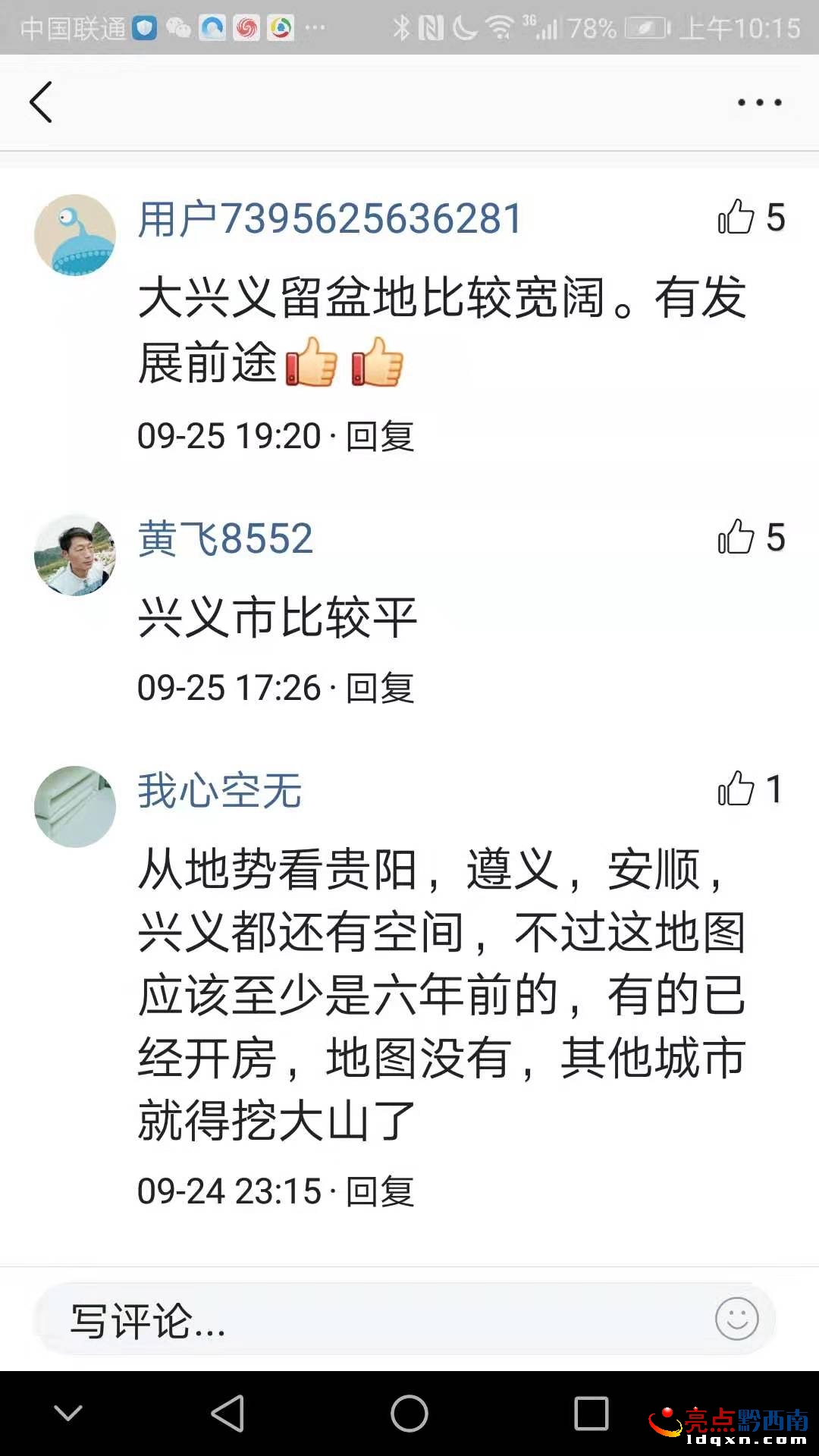Open the emoji picker in the comment box

[x=736, y=1319]
